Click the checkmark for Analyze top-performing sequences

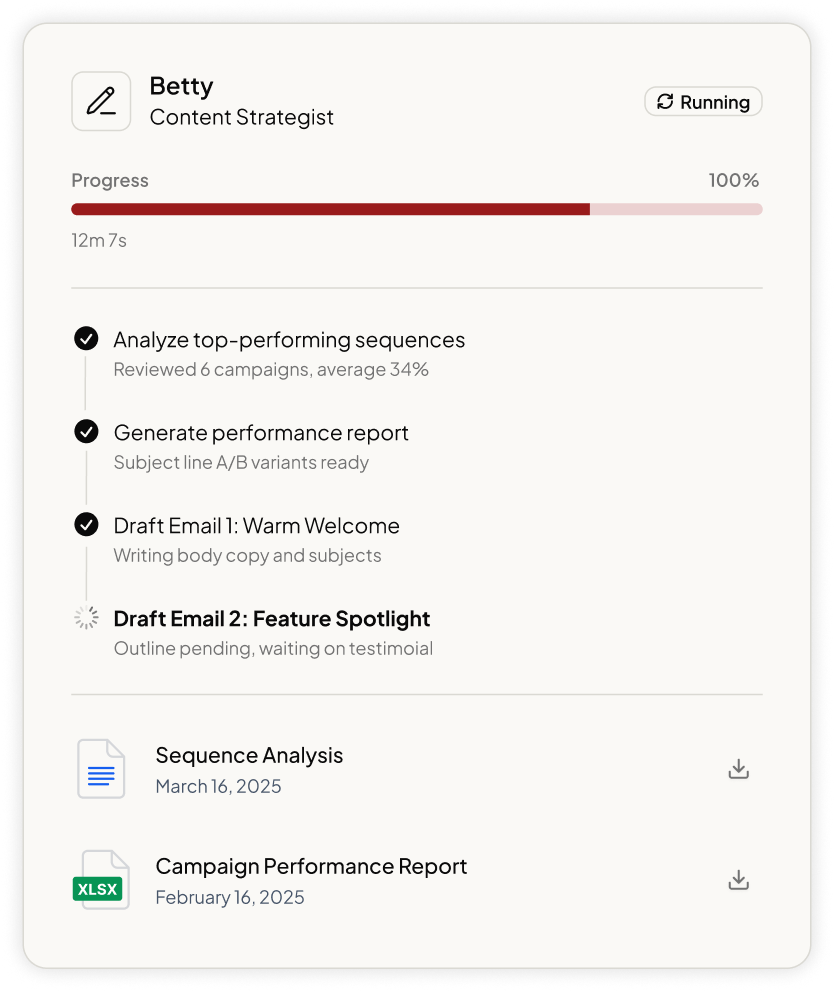86,339
